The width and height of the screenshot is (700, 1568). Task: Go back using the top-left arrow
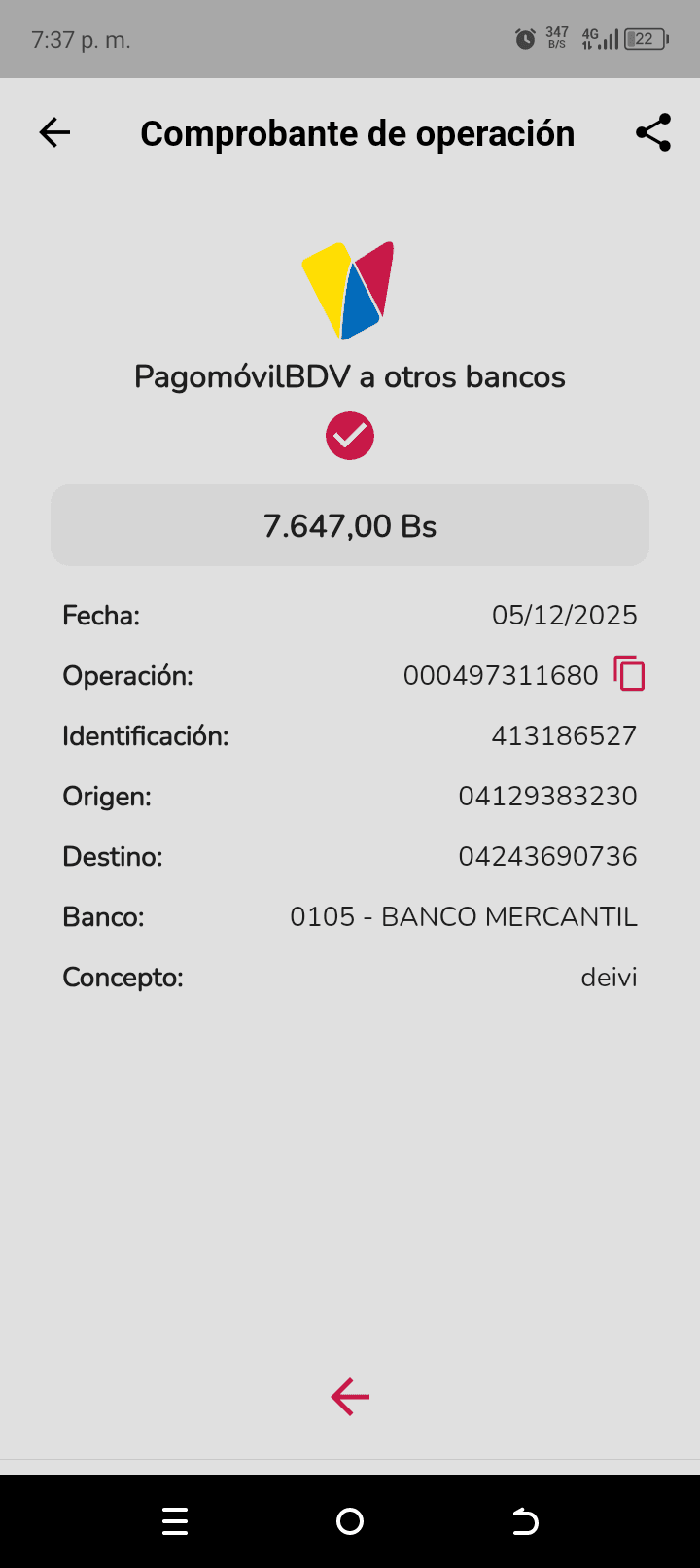[x=55, y=132]
